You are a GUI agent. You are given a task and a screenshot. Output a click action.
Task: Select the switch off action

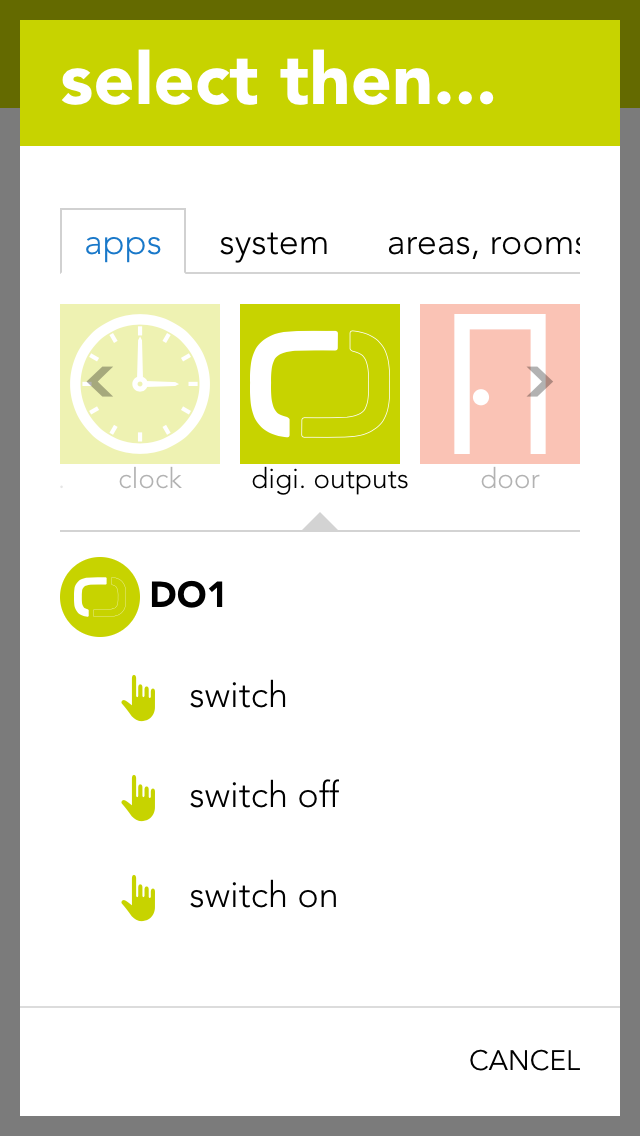[264, 796]
